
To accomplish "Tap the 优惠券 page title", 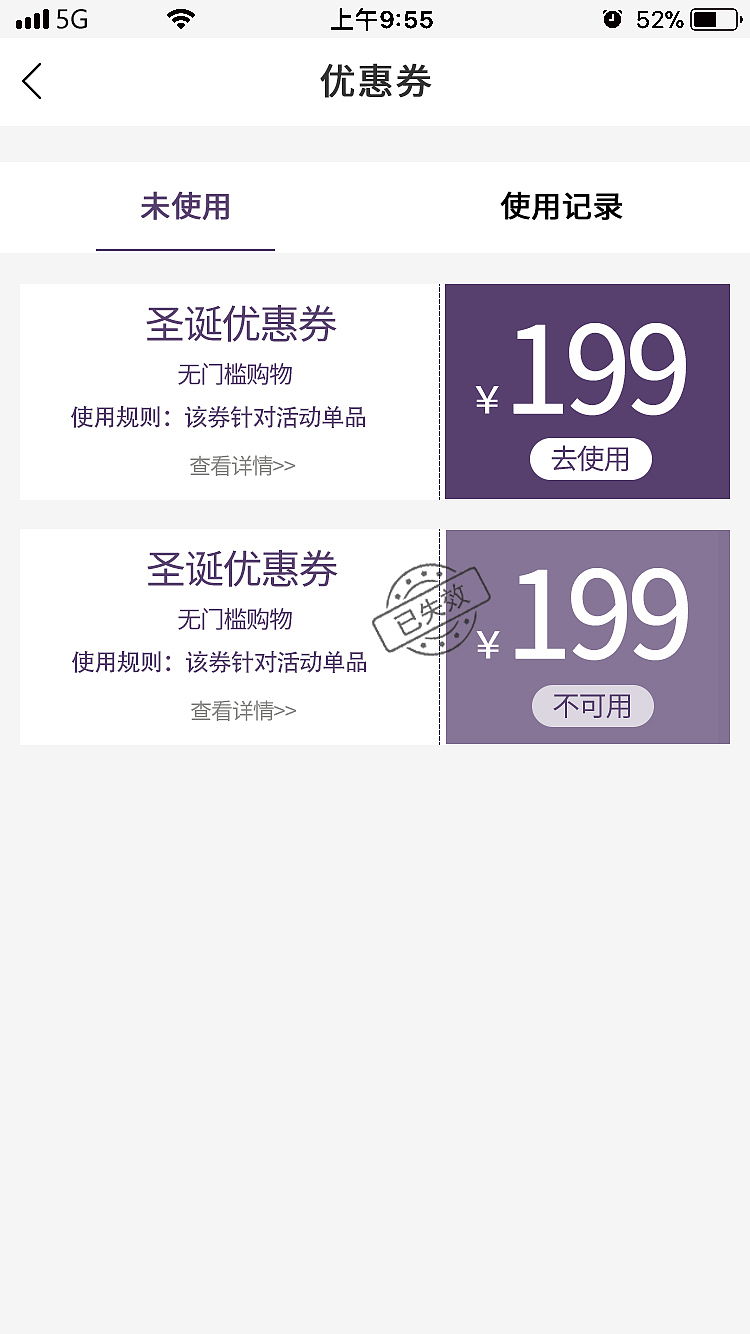I will pyautogui.click(x=375, y=82).
